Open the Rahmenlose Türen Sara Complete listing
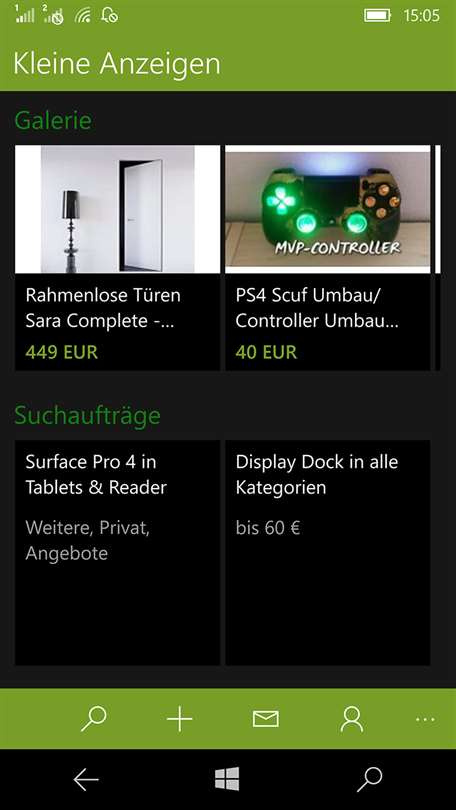The image size is (456, 810). tap(117, 258)
